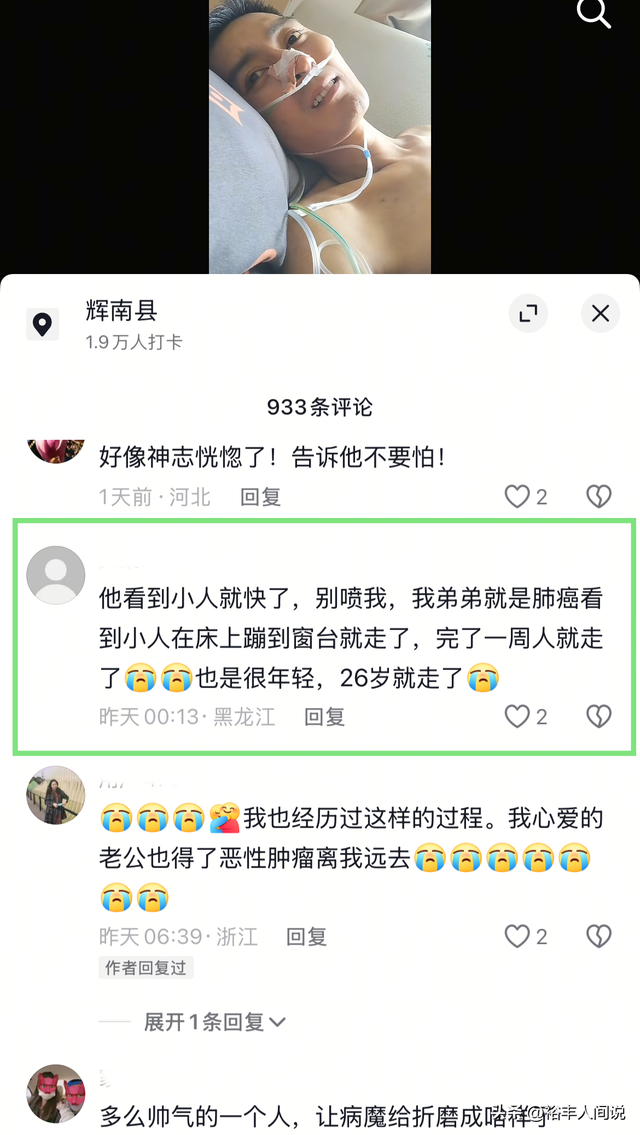Dislike the 浙江 comment
Screen dimensions: 640x1135
598,937
